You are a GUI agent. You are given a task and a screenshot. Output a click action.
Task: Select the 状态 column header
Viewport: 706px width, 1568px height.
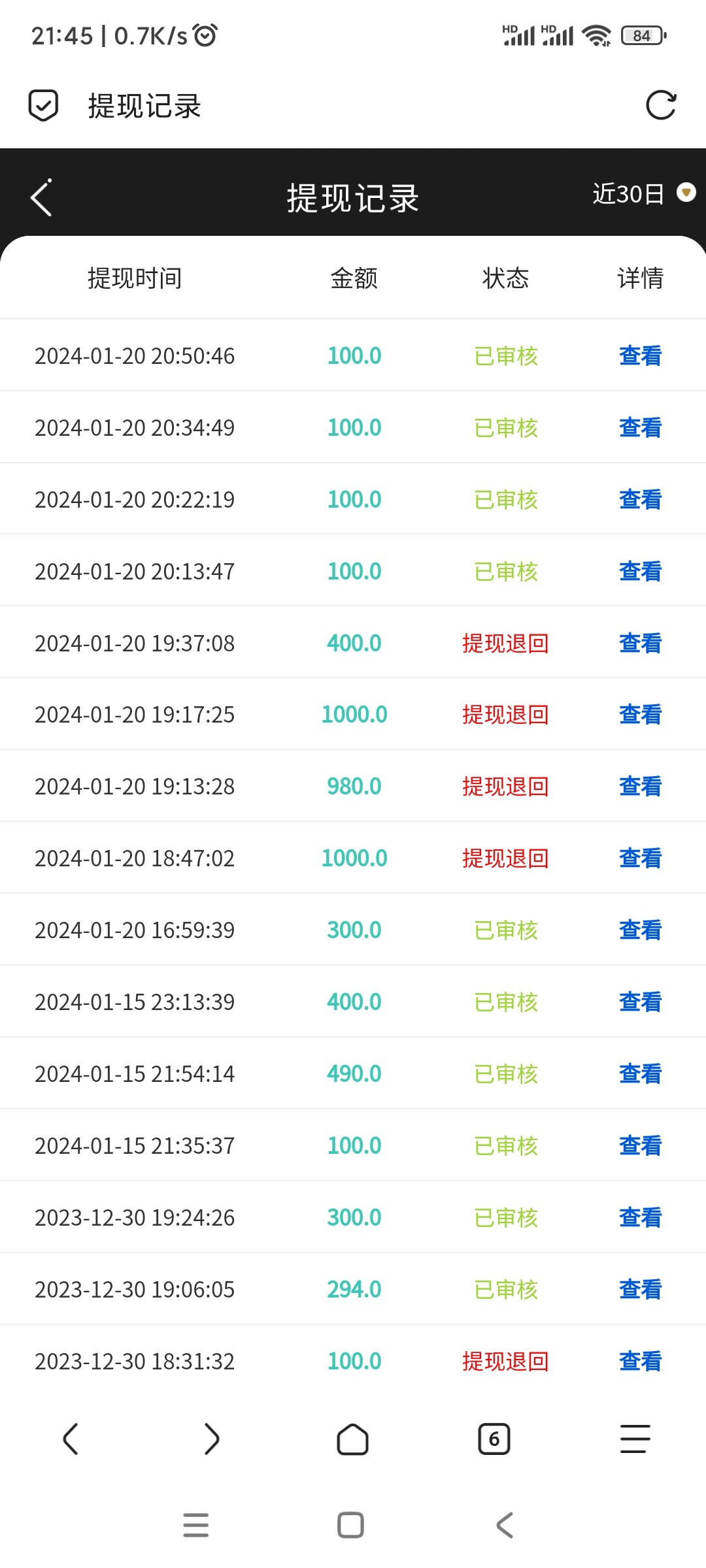pos(507,278)
